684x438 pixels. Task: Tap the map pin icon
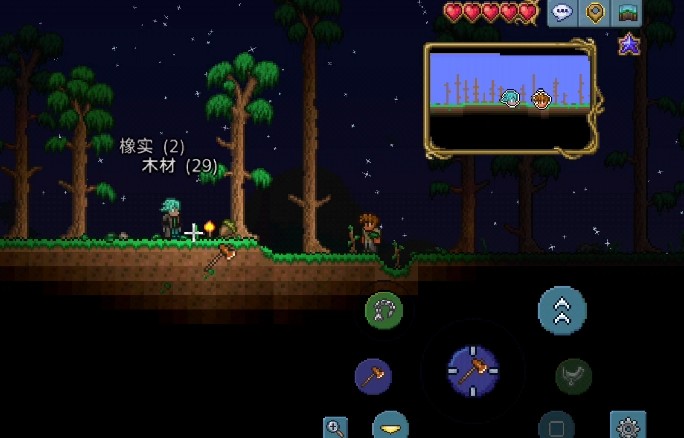pyautogui.click(x=594, y=12)
